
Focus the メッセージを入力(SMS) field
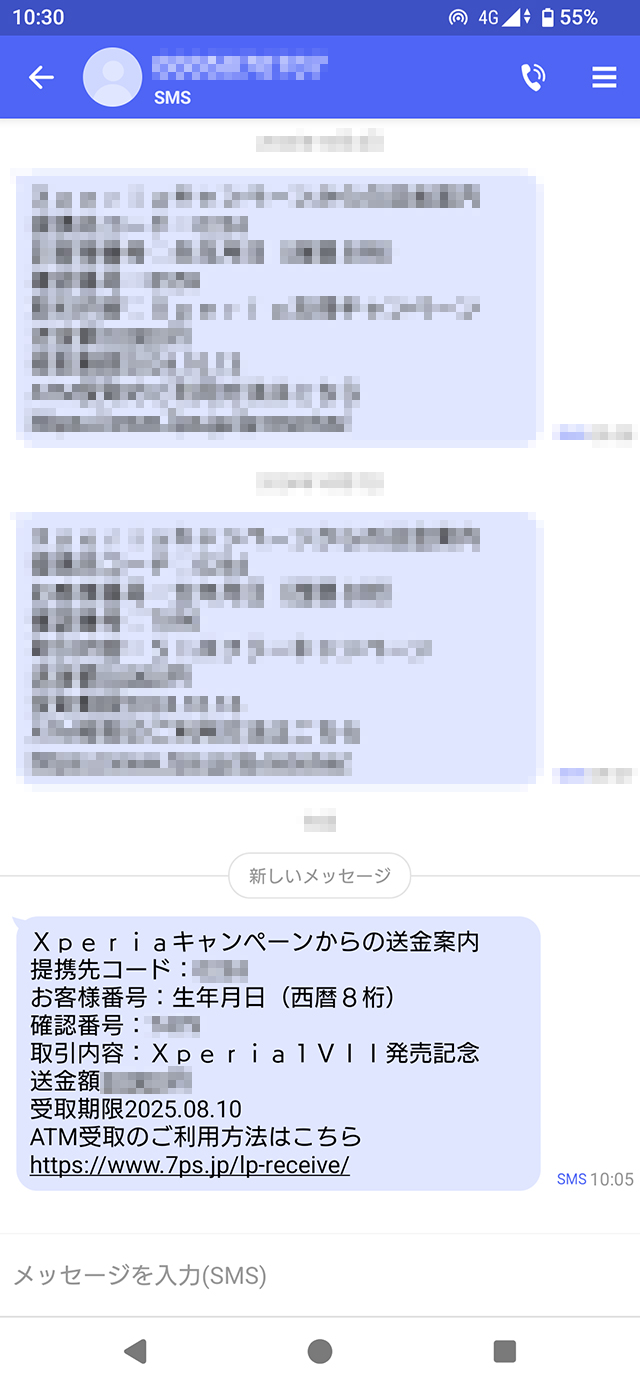coord(300,1275)
